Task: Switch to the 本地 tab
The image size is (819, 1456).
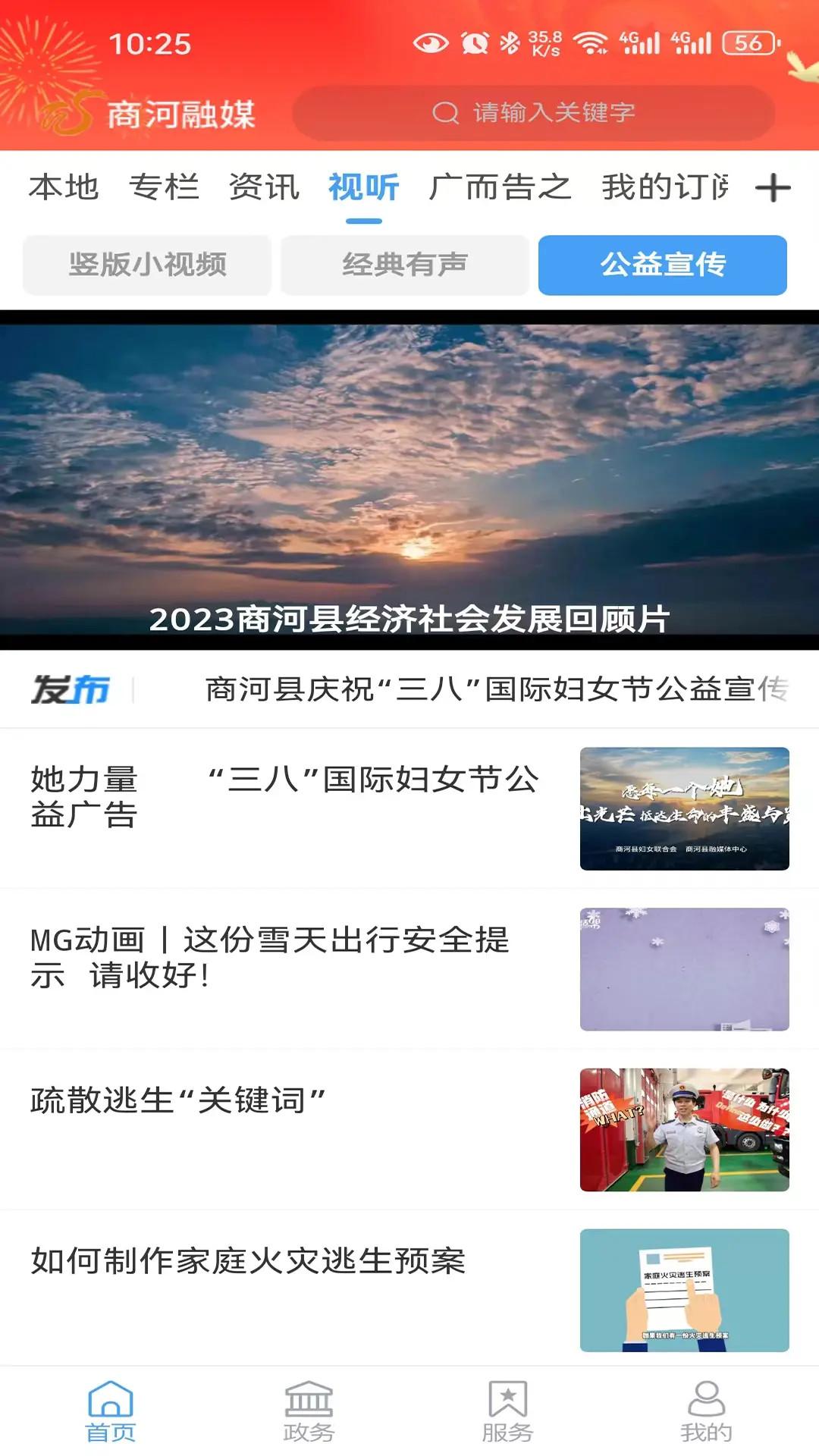Action: [63, 188]
